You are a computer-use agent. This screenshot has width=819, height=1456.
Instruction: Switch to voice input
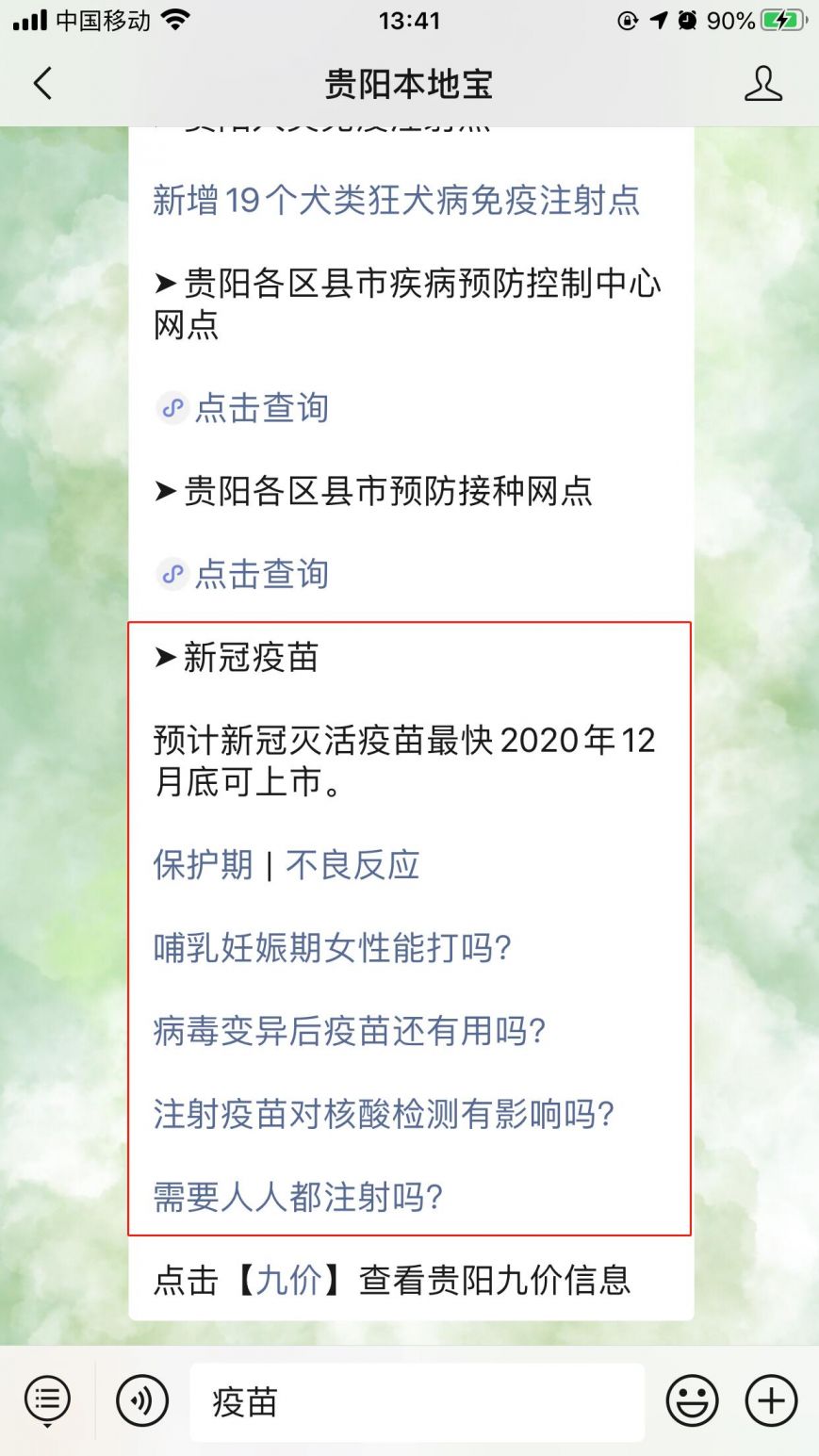[142, 1400]
